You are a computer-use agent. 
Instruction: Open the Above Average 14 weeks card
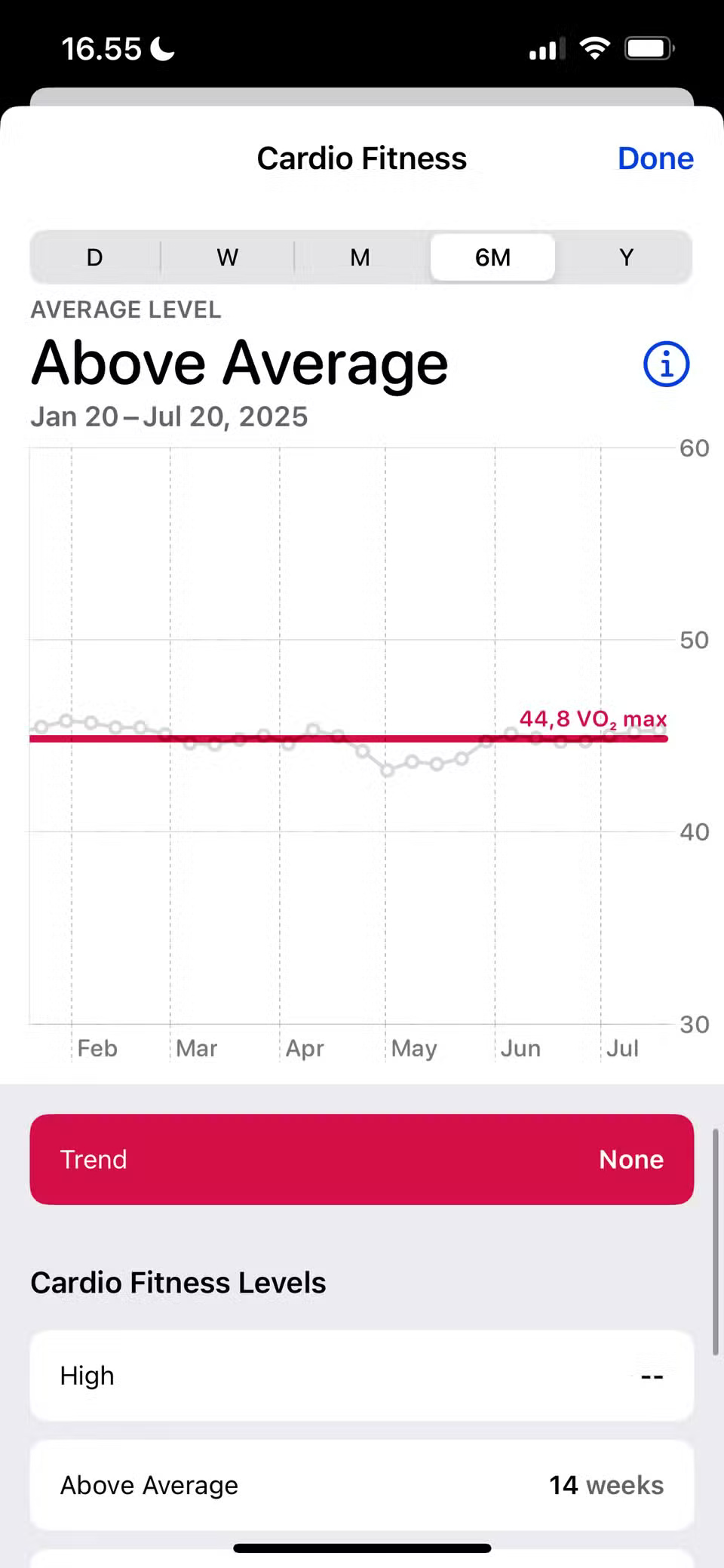tap(361, 1485)
